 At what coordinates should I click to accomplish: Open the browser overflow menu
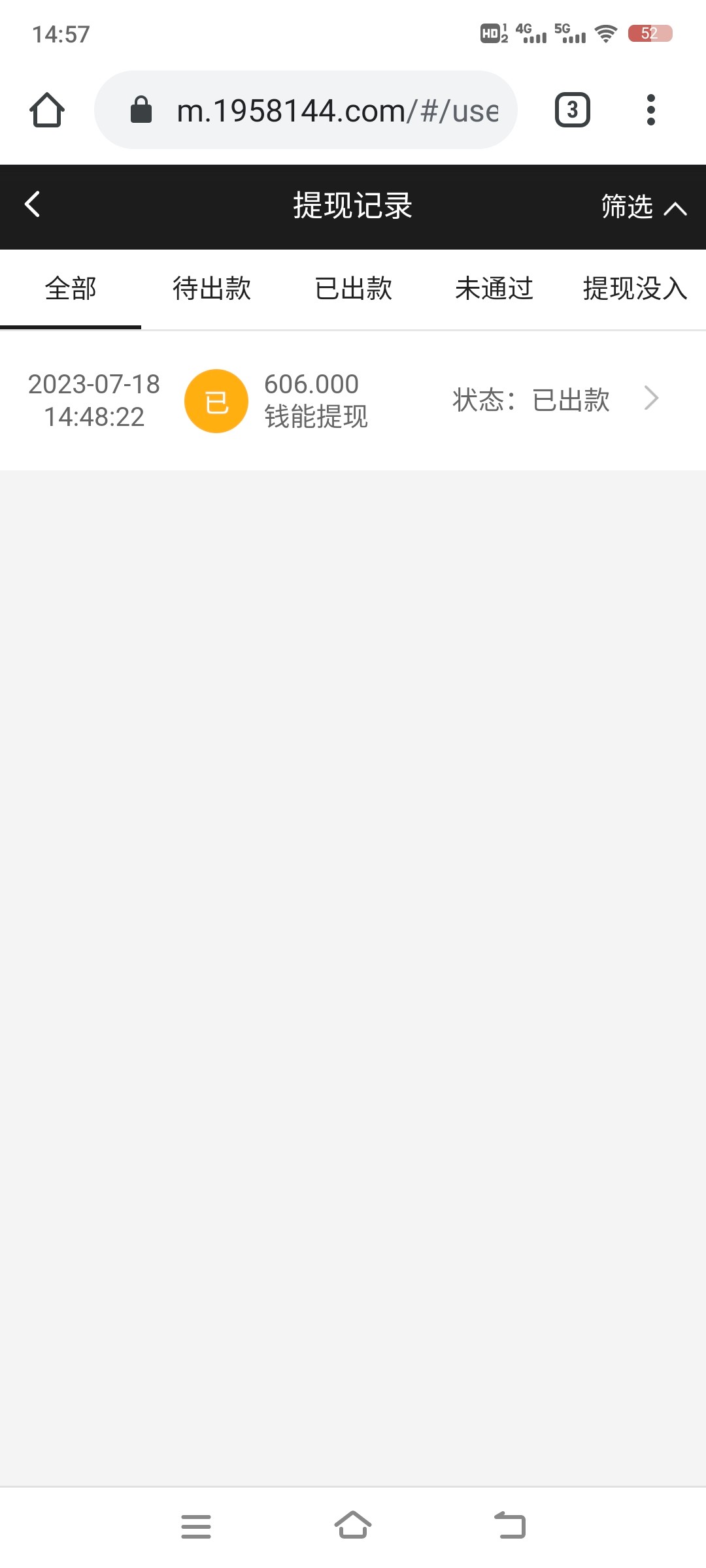(x=650, y=110)
